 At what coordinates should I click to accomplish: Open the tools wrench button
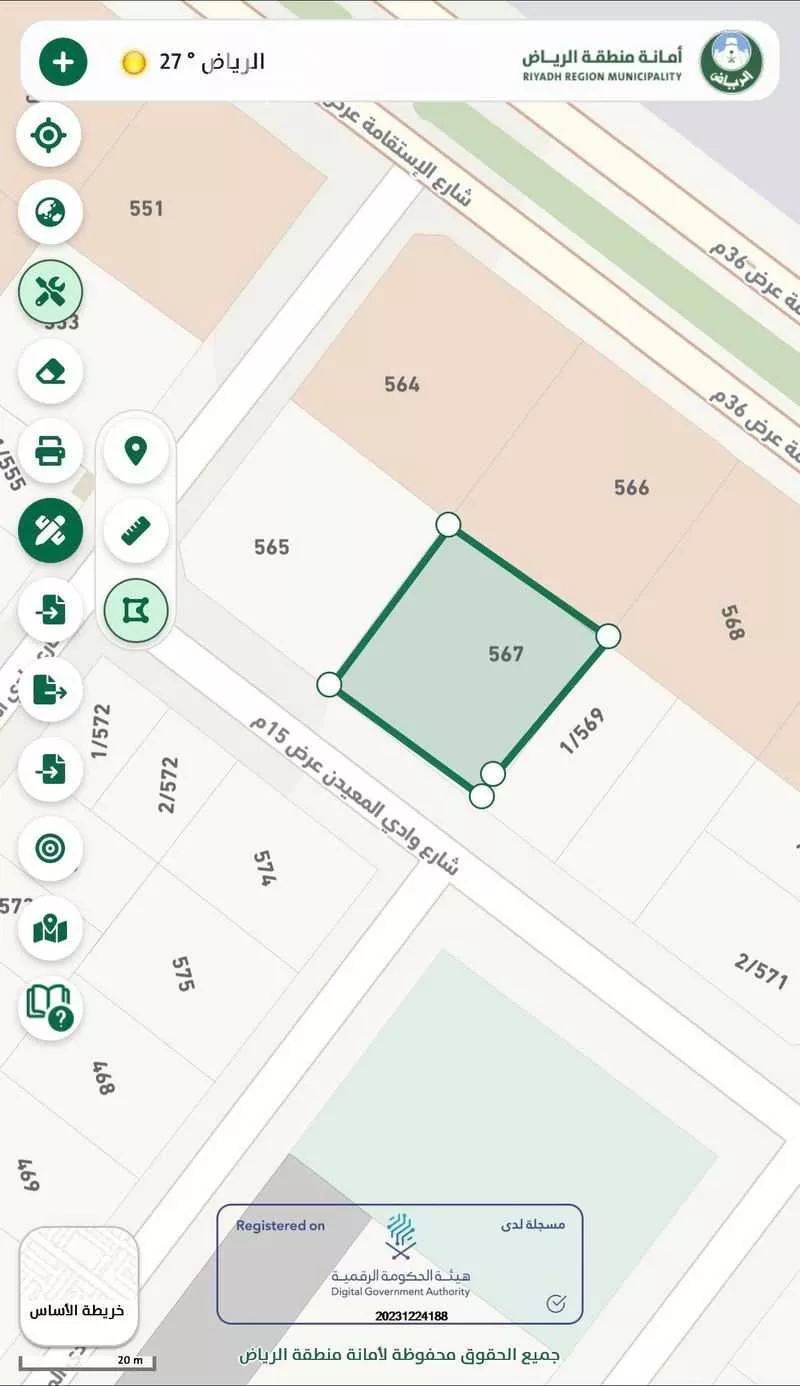(49, 291)
